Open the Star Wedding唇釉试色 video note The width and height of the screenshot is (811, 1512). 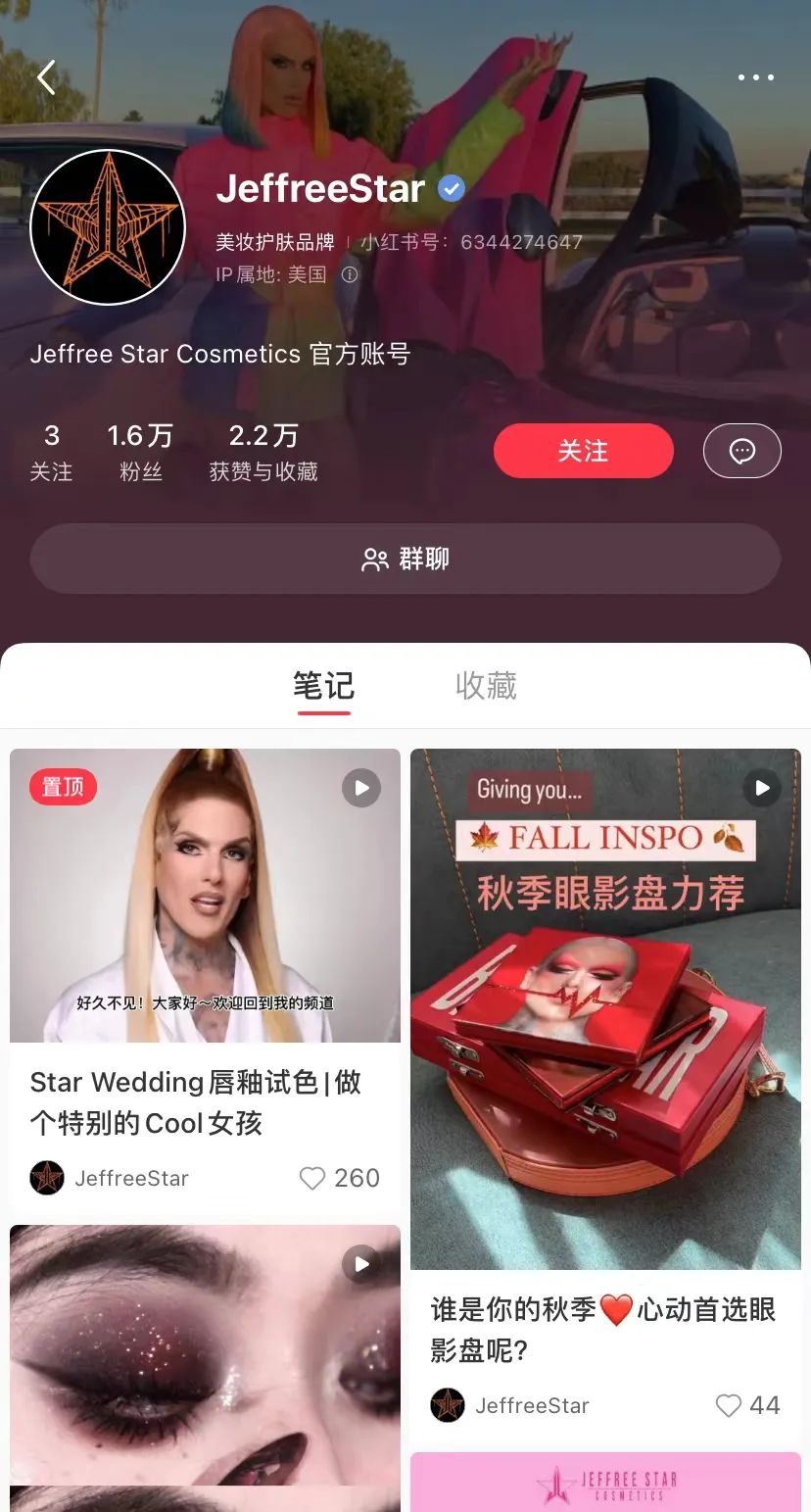click(x=205, y=896)
